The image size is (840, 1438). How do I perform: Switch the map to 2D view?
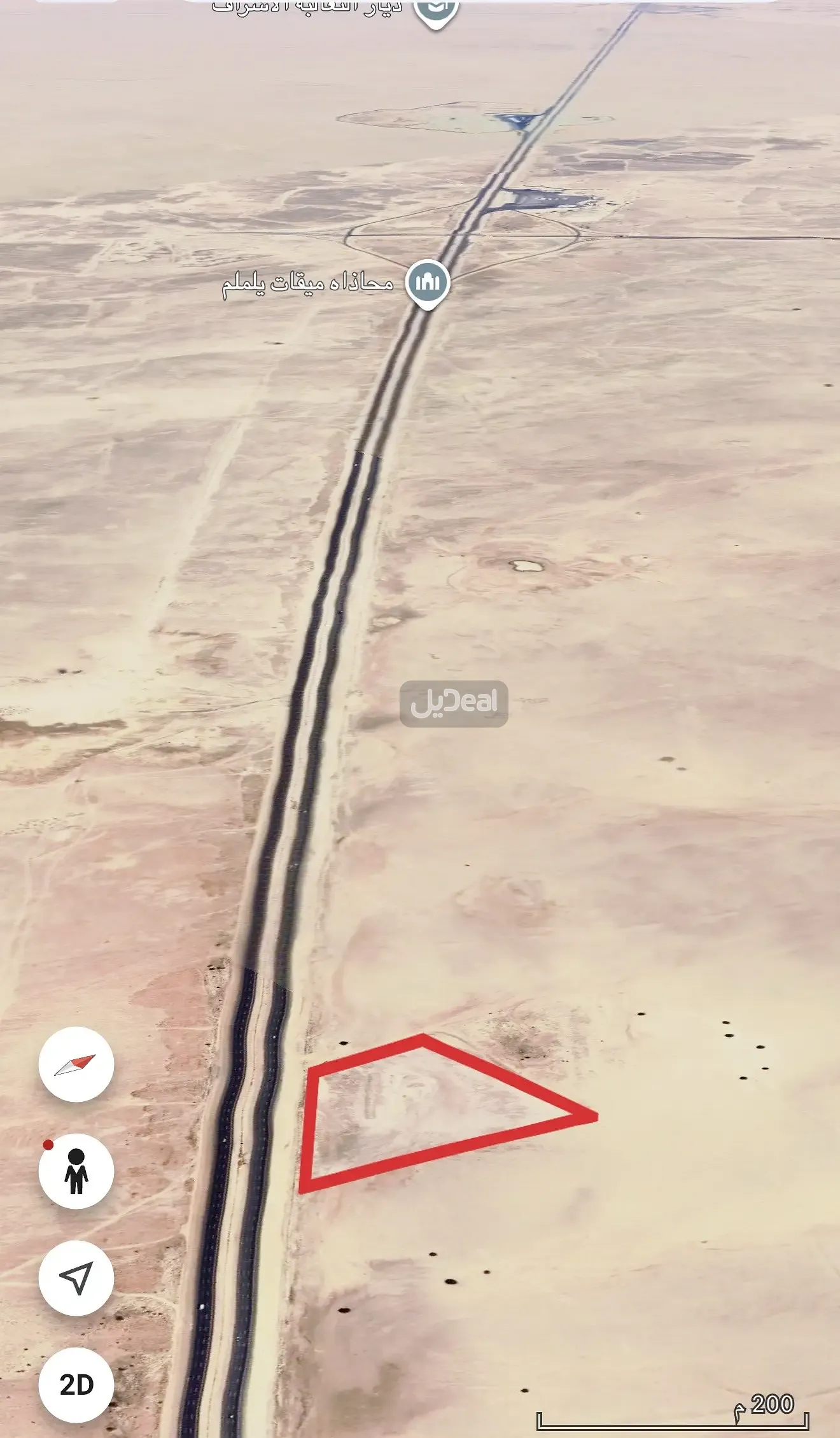pos(76,1385)
